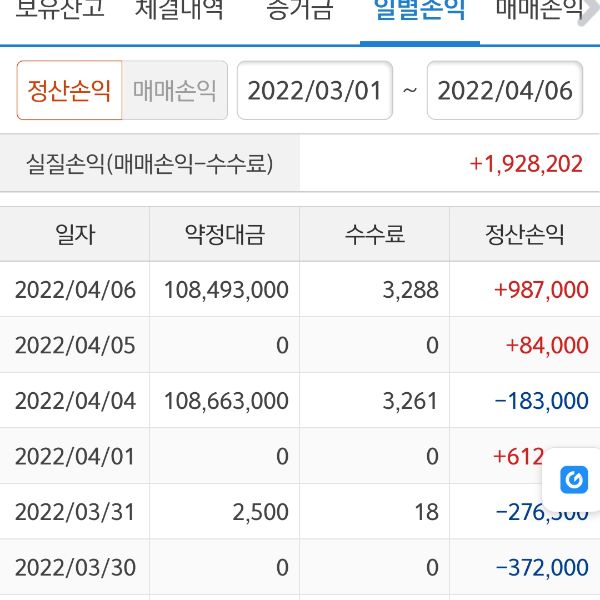Open the 매매손익 top tab
600x600 pixels.
[540, 14]
